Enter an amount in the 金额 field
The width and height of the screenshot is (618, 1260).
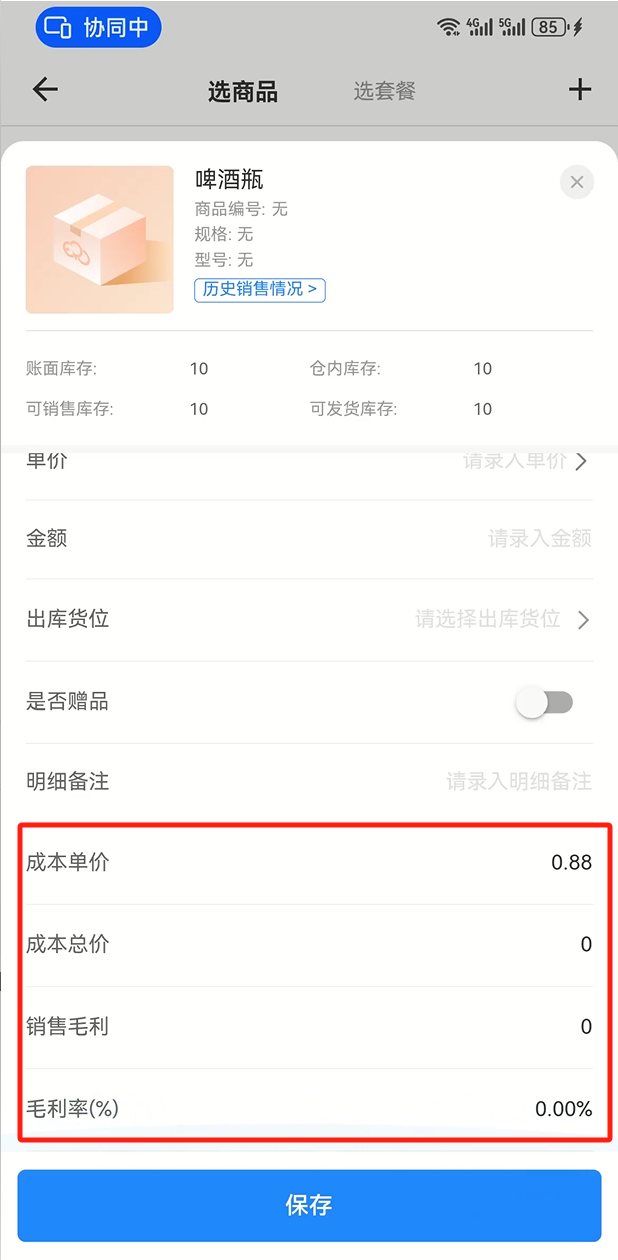pyautogui.click(x=538, y=539)
